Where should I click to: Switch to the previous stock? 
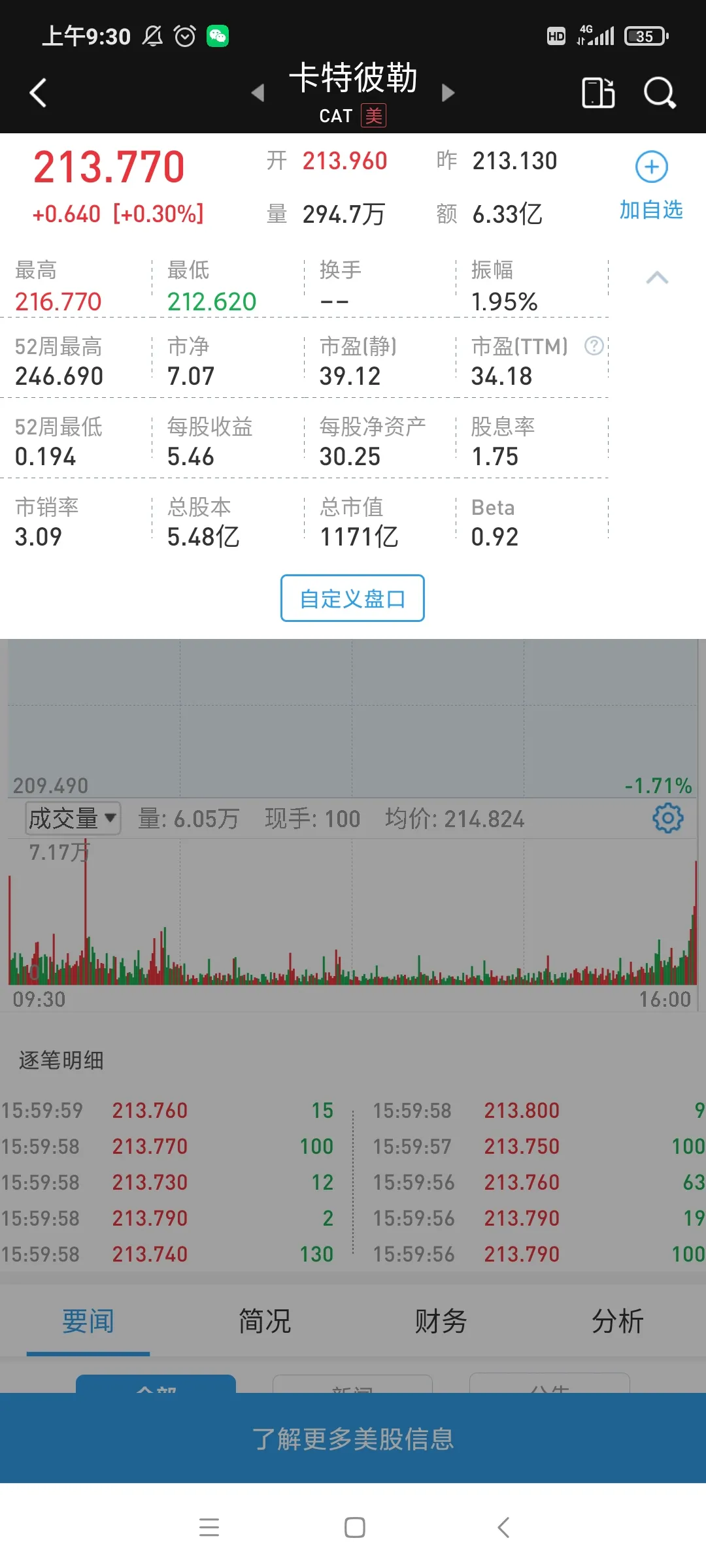[x=258, y=93]
